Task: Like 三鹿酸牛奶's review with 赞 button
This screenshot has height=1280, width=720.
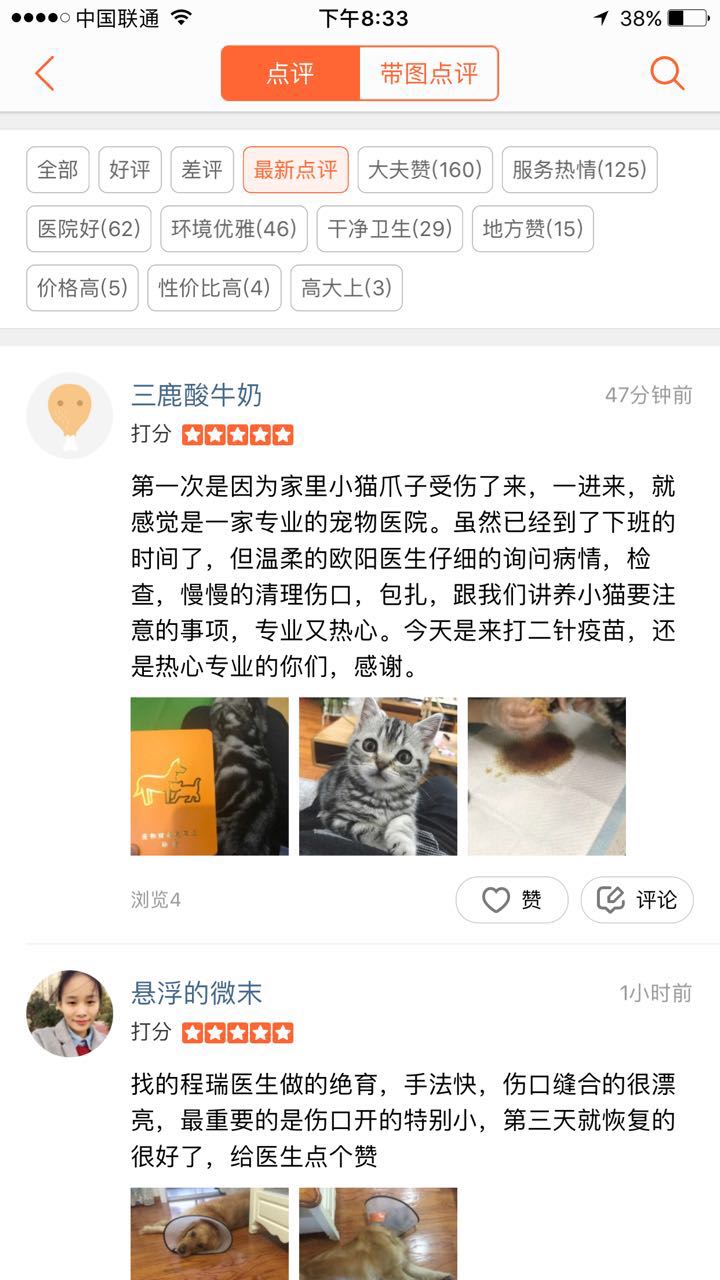Action: point(511,900)
